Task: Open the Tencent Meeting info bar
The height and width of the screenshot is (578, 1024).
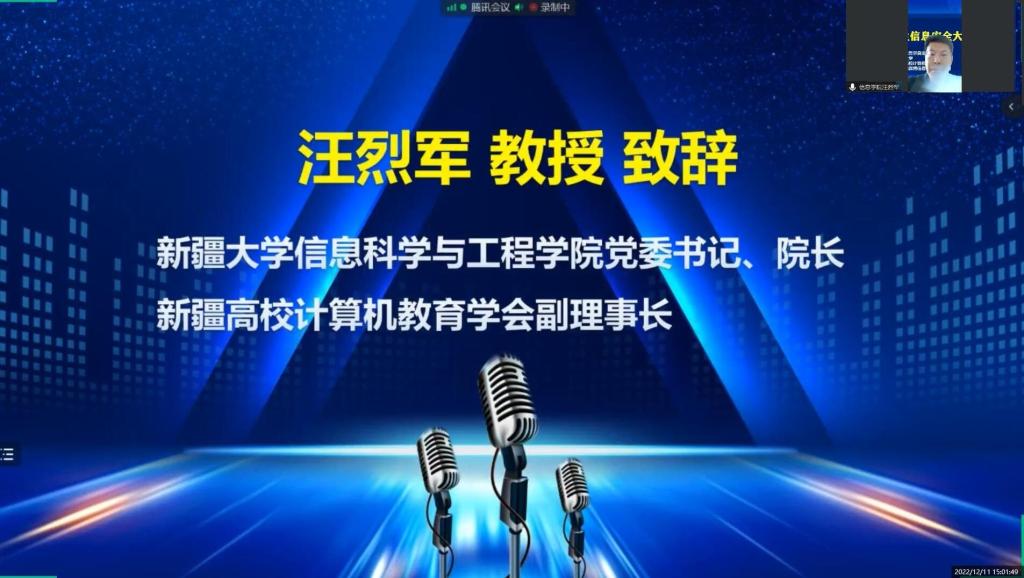Action: [x=490, y=7]
